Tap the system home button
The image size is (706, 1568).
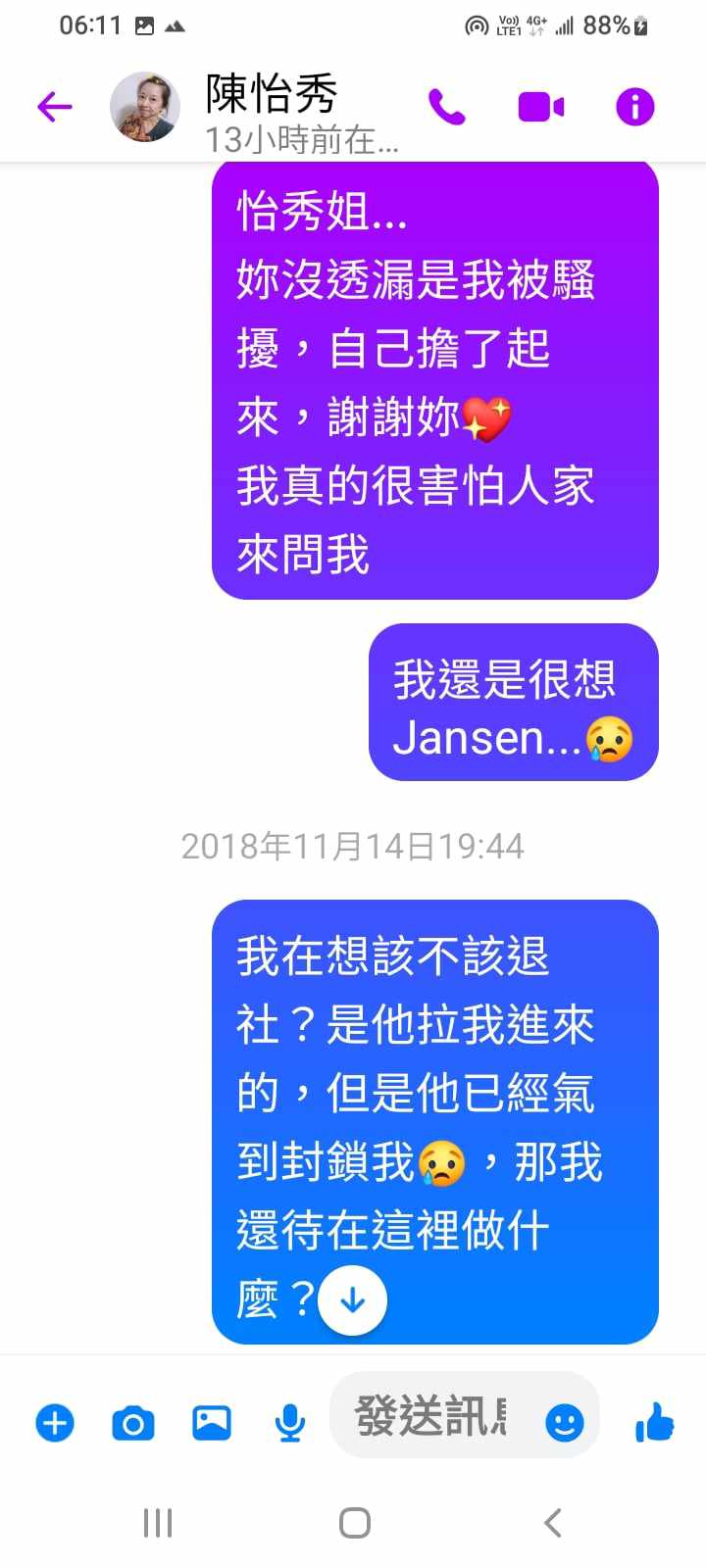[x=354, y=1523]
